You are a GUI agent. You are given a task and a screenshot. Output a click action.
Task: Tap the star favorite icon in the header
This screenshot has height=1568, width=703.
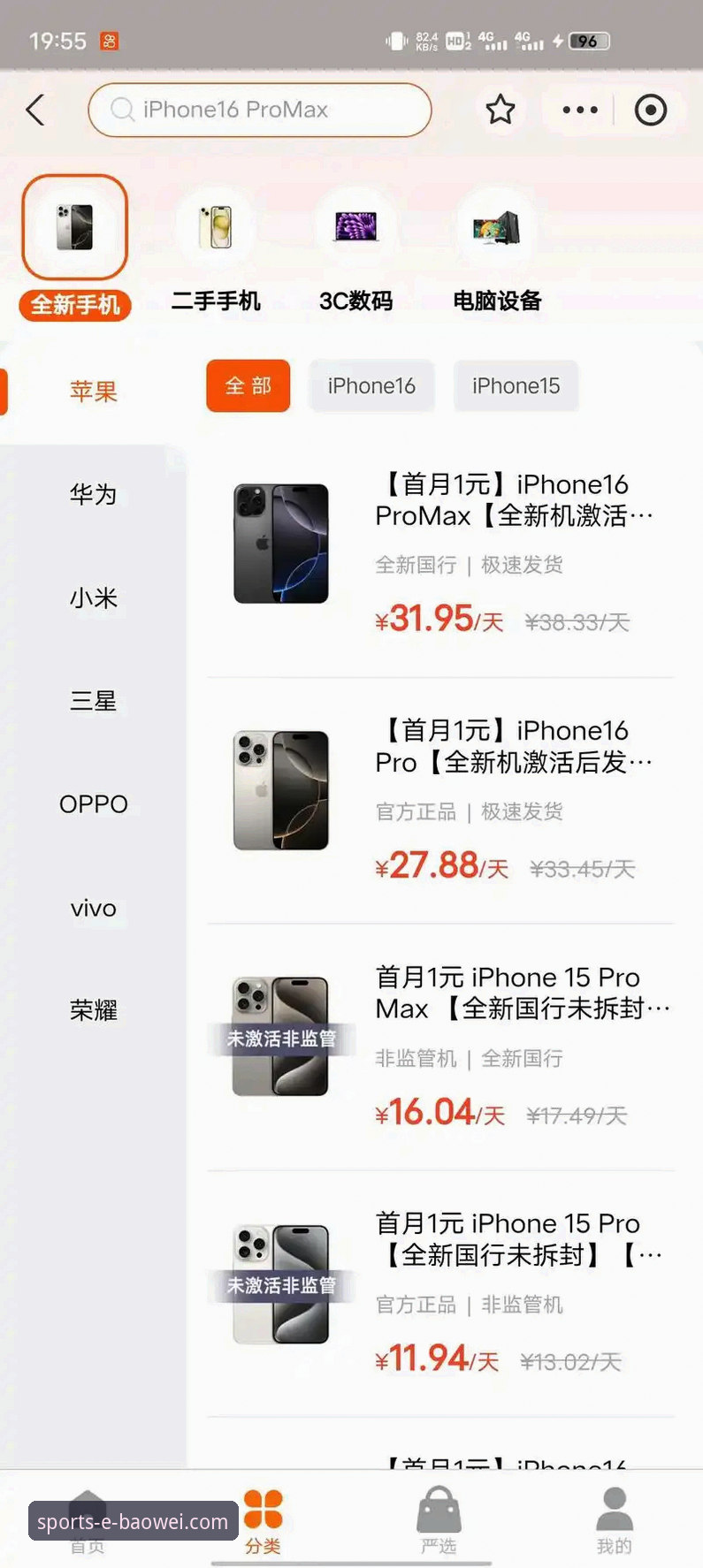point(501,110)
